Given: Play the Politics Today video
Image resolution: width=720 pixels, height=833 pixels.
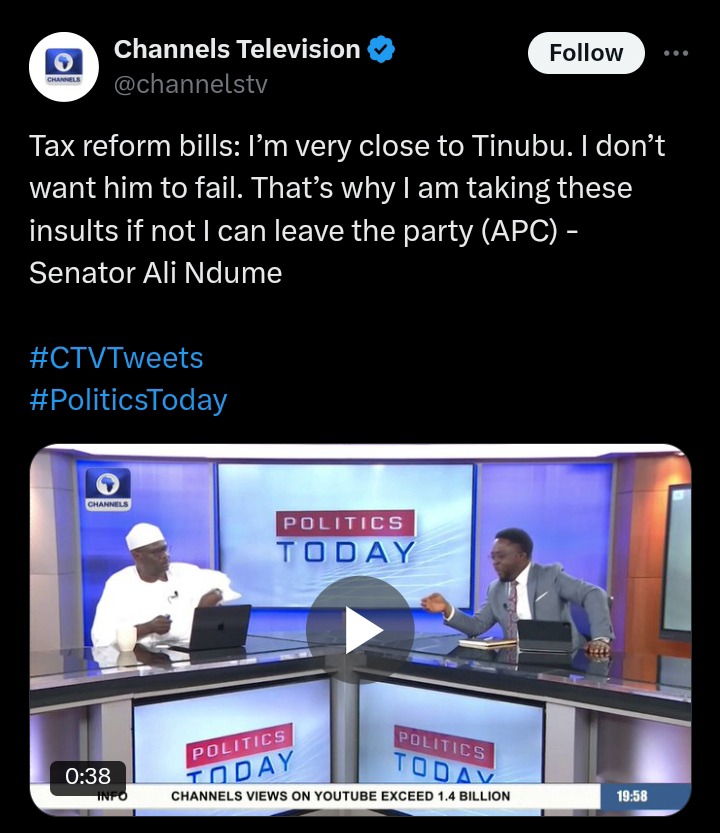Looking at the screenshot, I should [359, 629].
